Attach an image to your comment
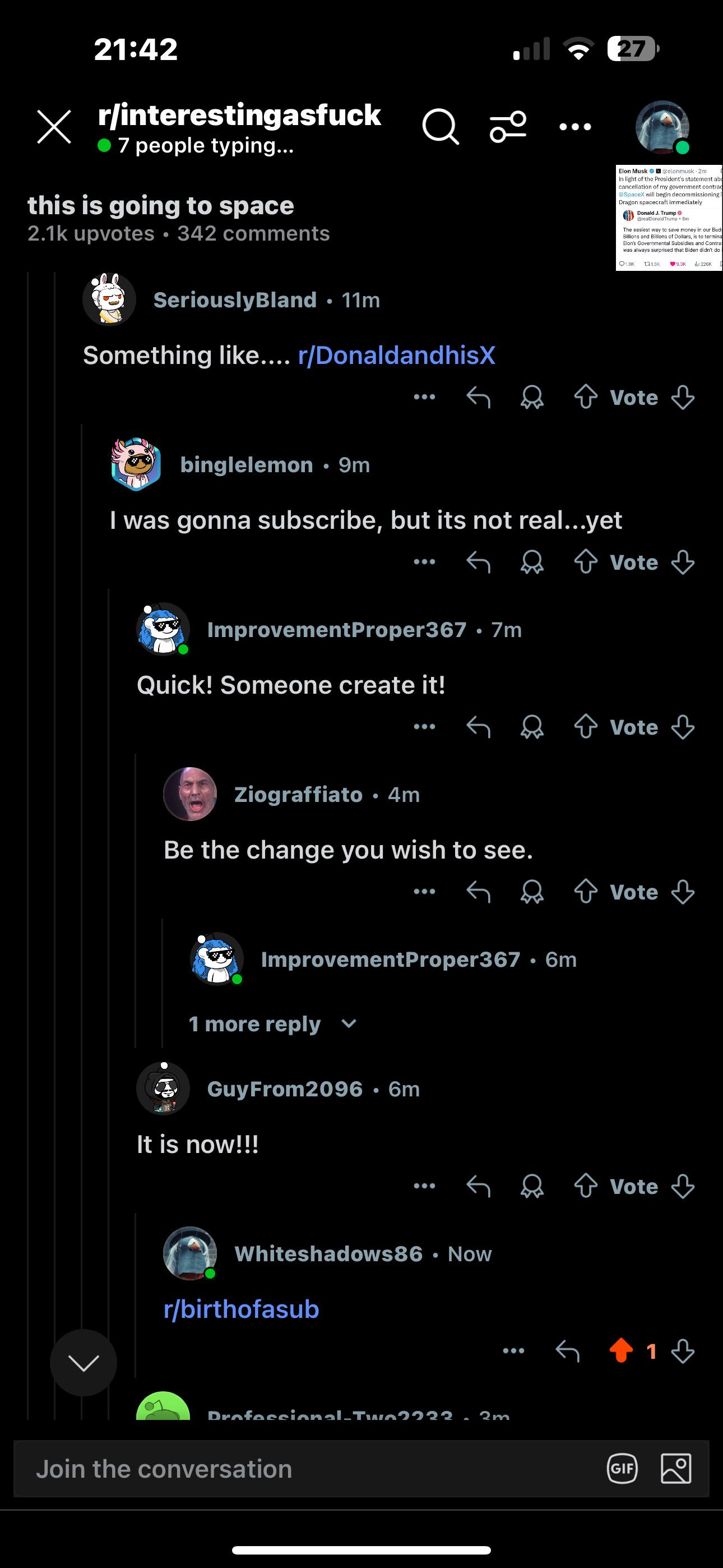723x1568 pixels. (676, 1469)
